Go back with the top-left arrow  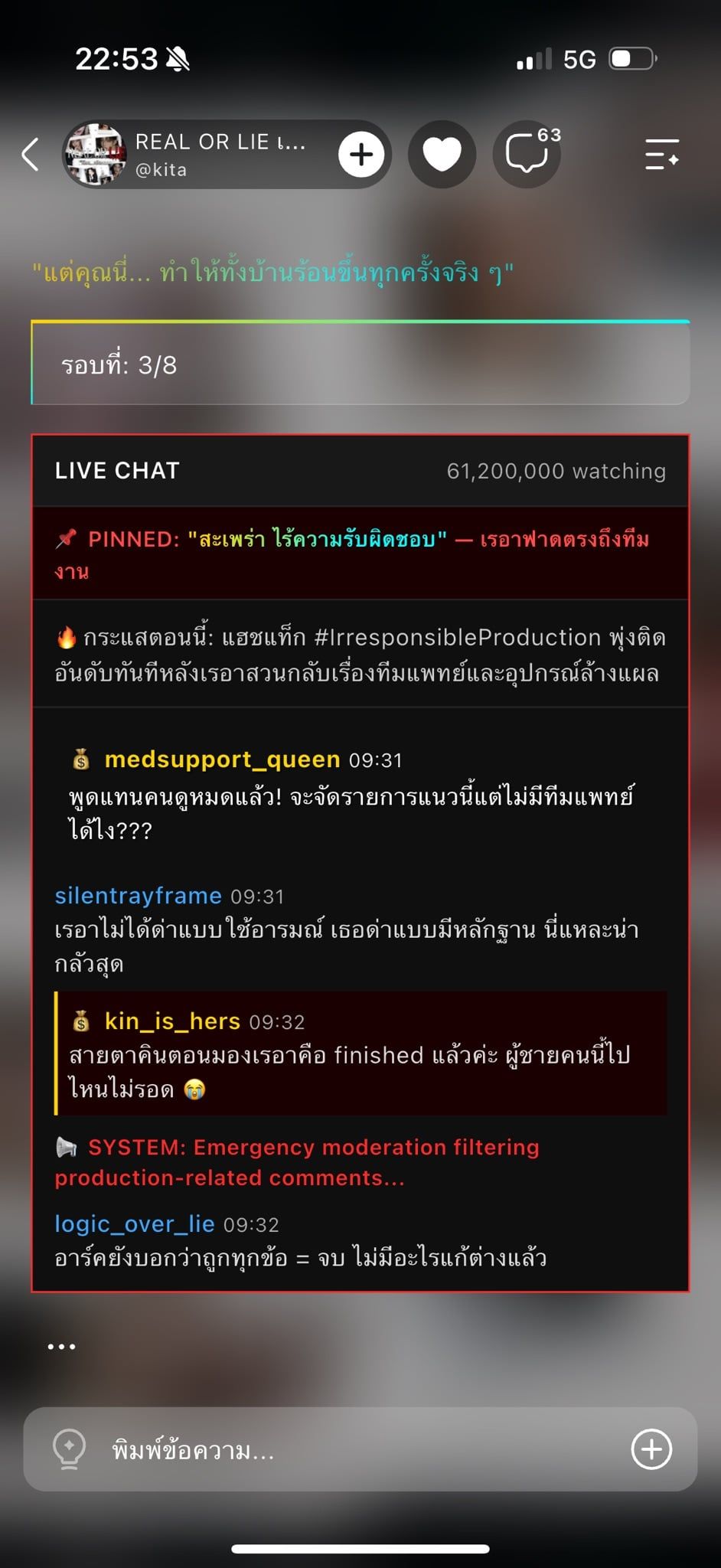pos(31,155)
